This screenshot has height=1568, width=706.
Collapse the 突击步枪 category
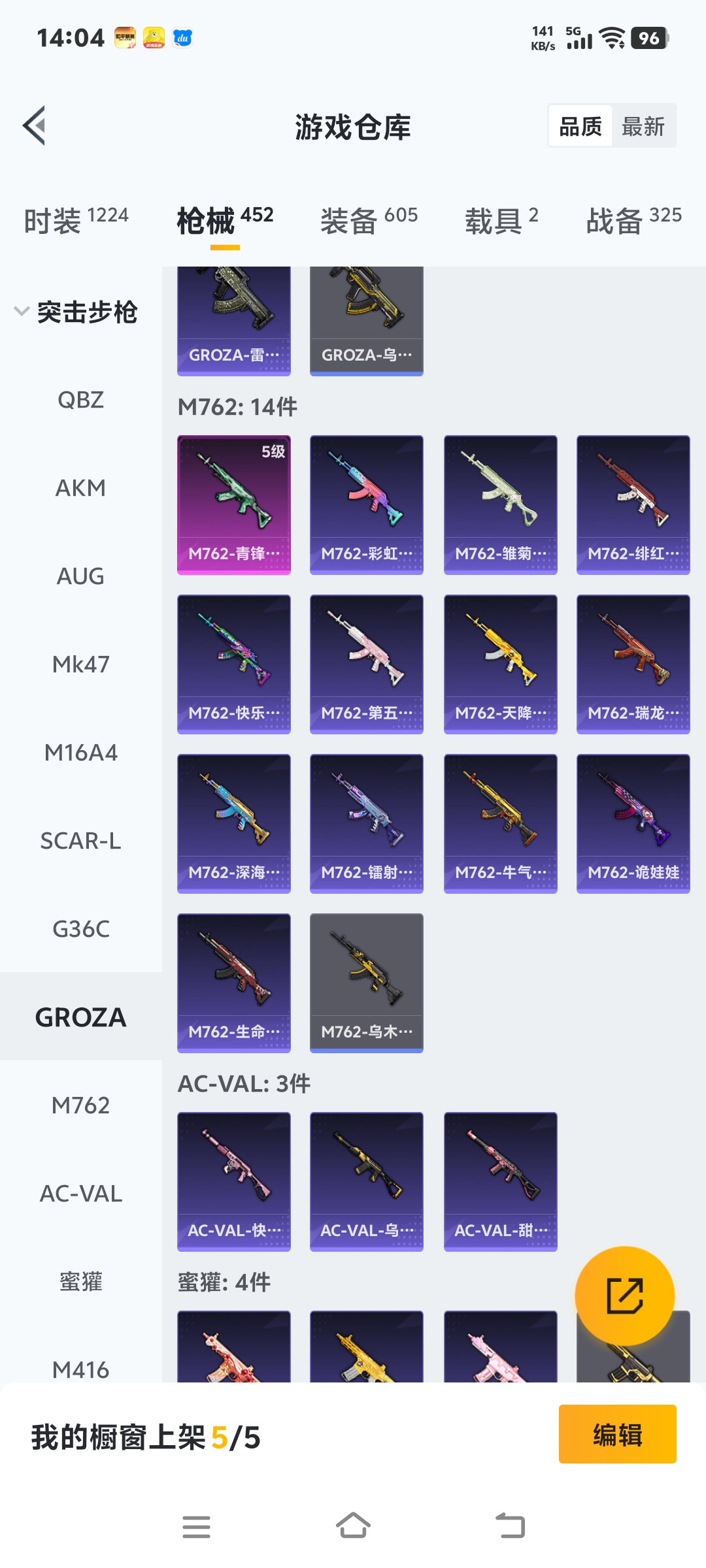tap(22, 312)
